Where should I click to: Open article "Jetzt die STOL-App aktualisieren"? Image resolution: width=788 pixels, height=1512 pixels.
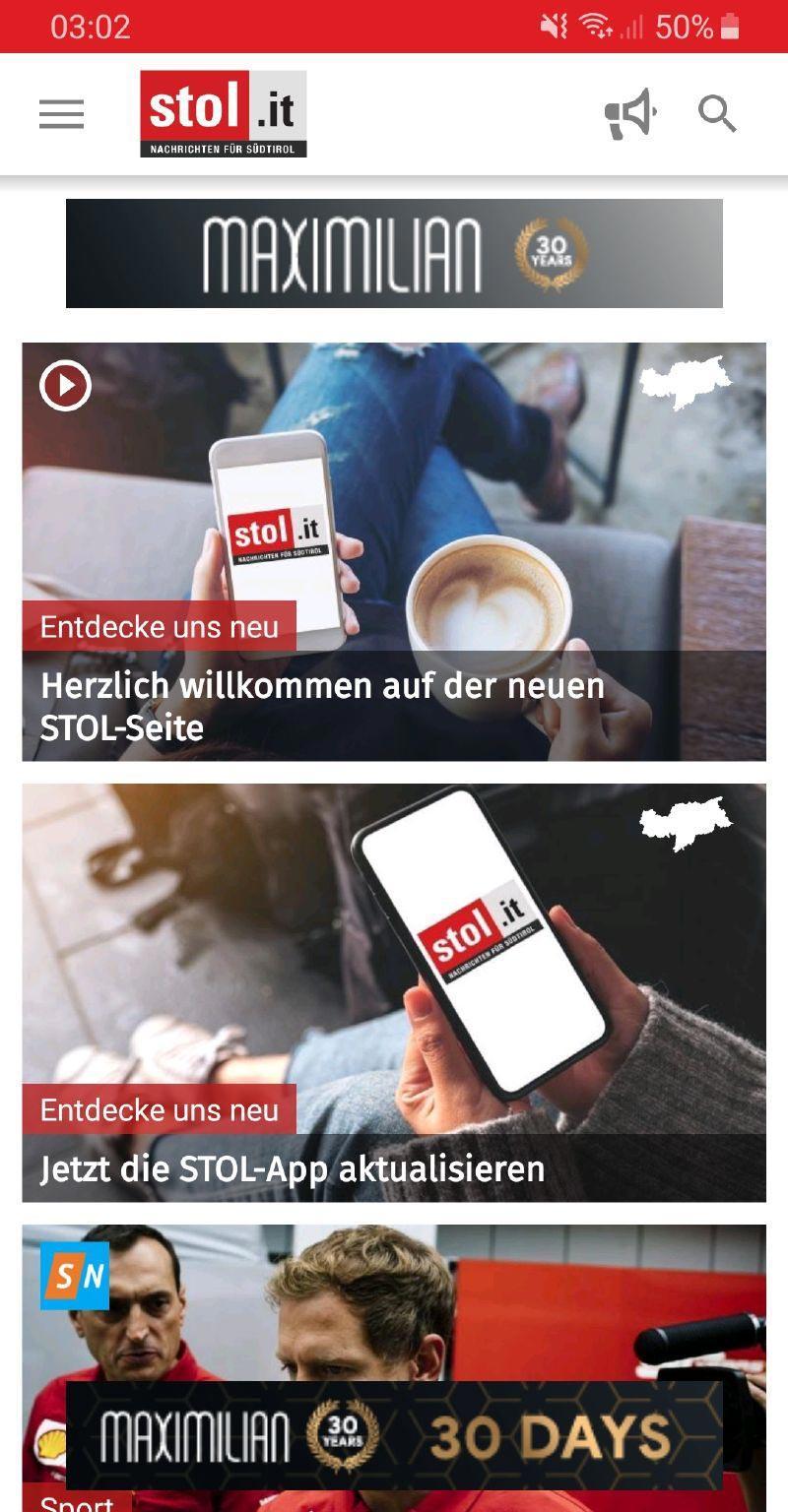pyautogui.click(x=293, y=1168)
